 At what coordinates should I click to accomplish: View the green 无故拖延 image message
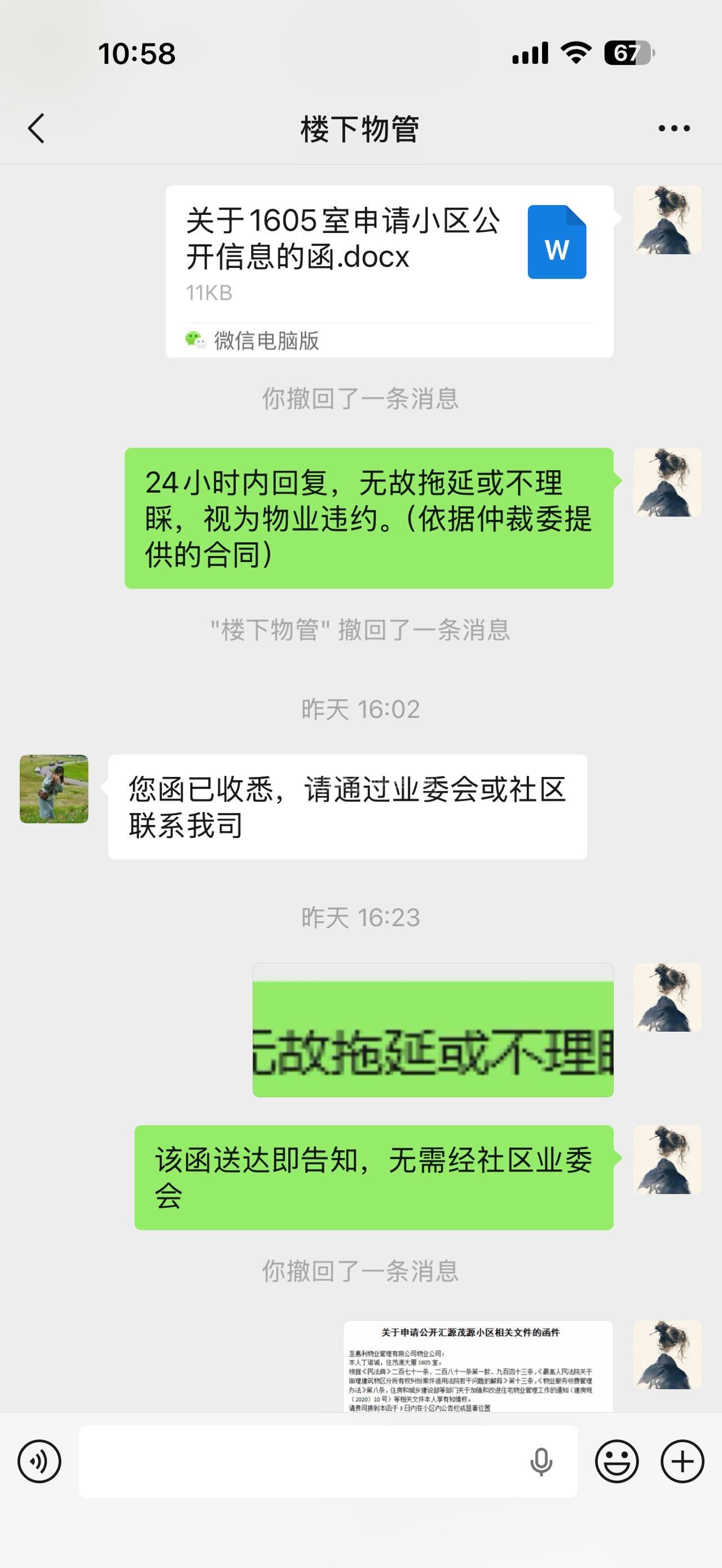pos(433,1030)
